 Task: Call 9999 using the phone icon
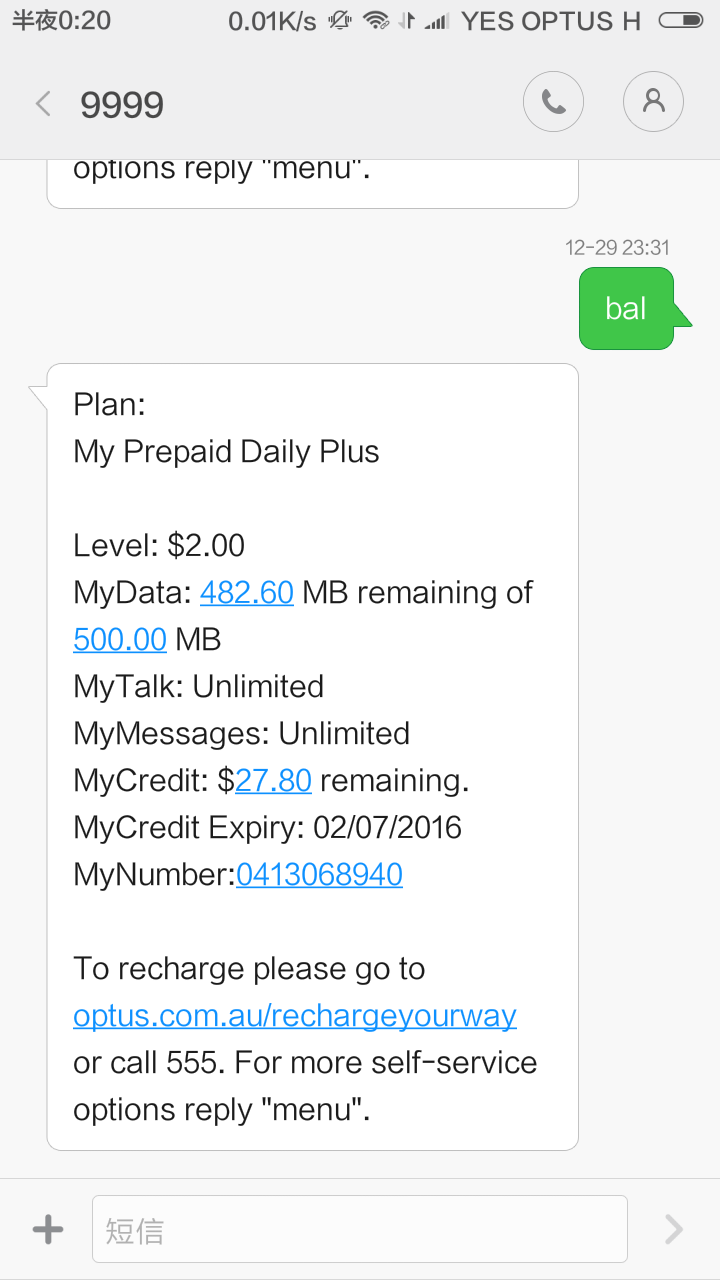point(553,102)
